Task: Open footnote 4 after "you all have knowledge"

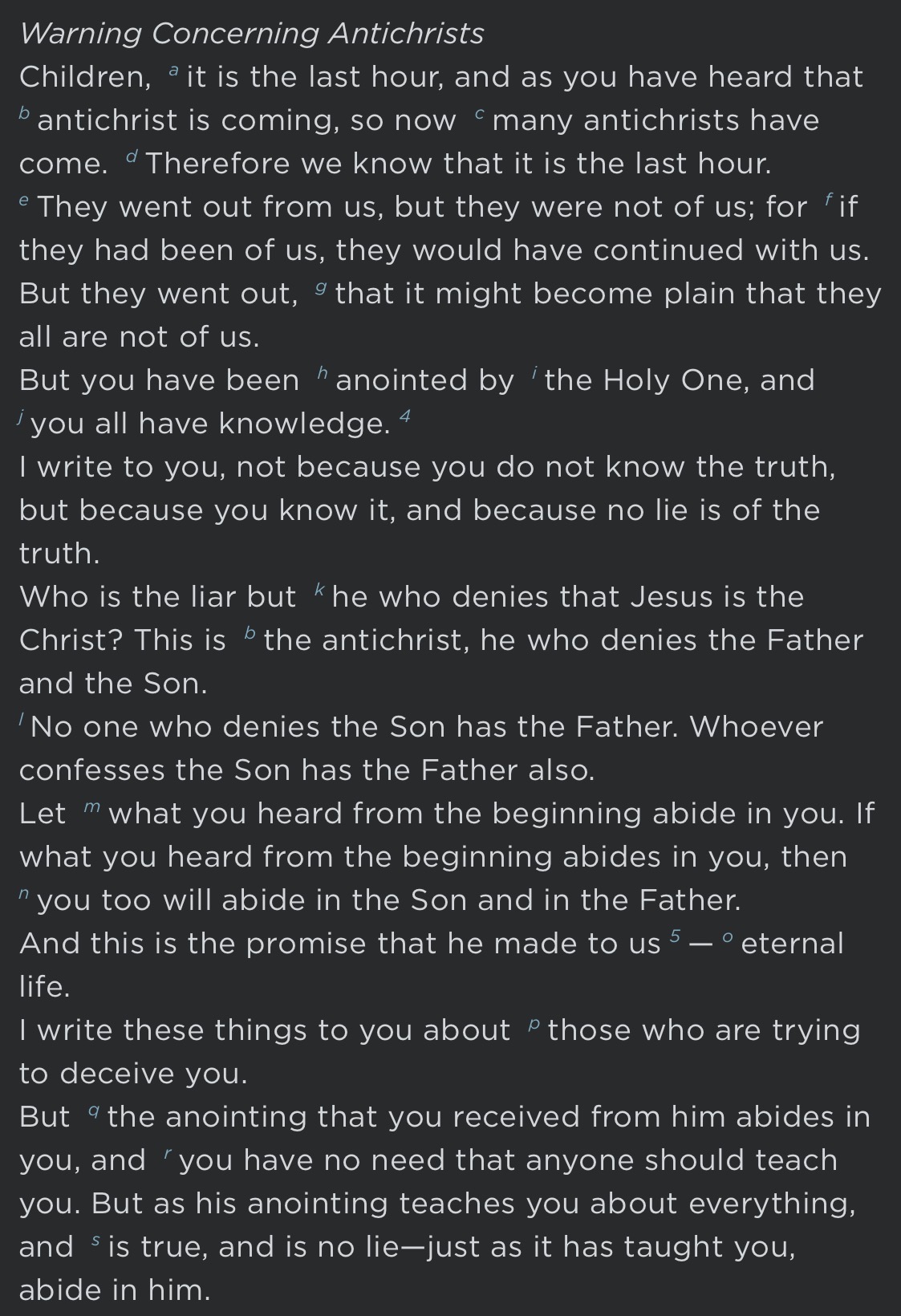Action: click(405, 416)
